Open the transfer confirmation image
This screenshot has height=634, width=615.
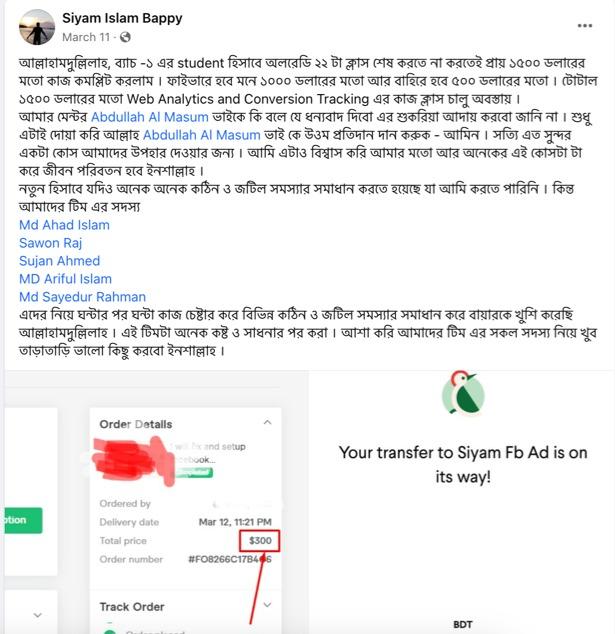coord(462,500)
